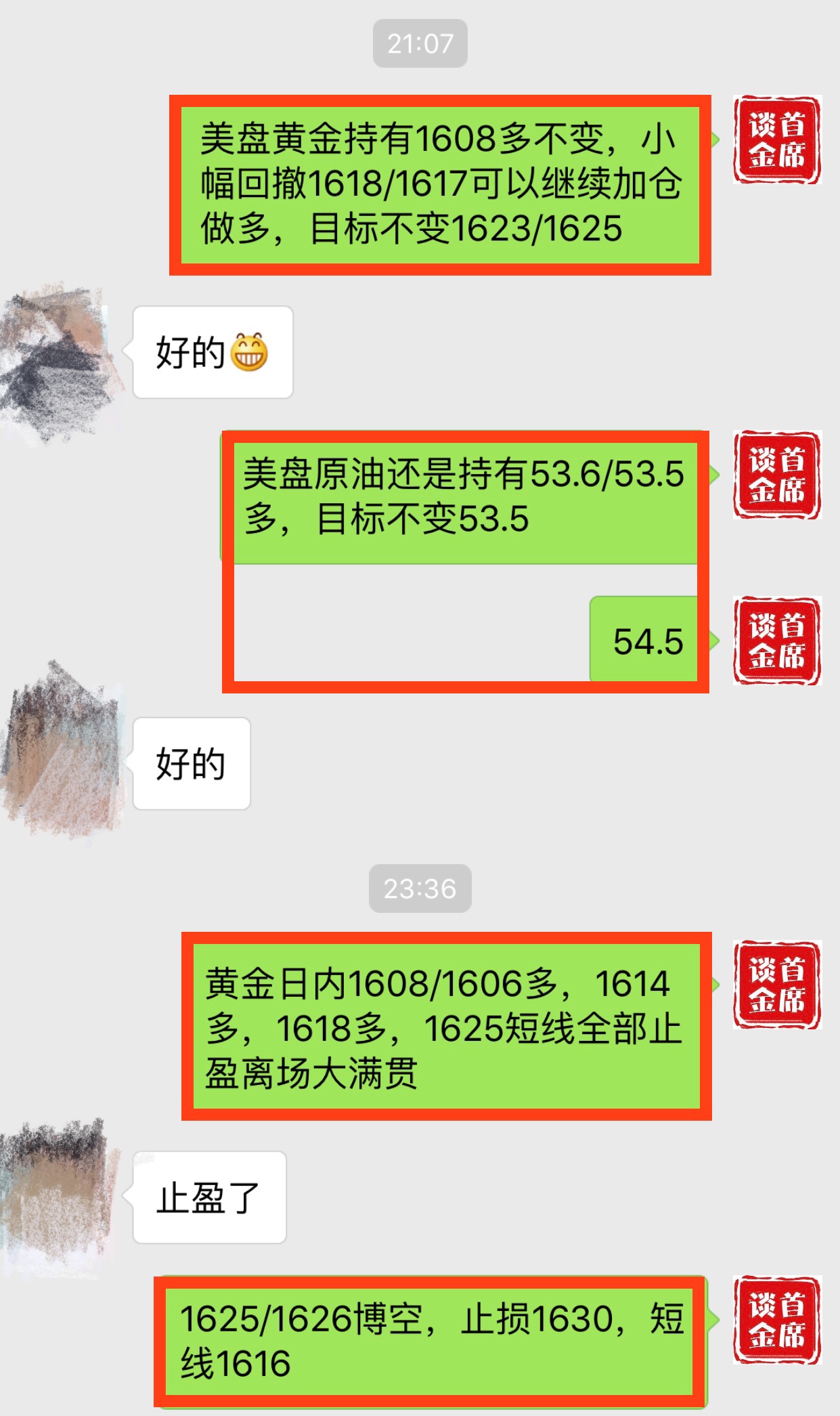
Task: Tap the avatar next to the 止盈了 reply
Action: click(60, 1197)
